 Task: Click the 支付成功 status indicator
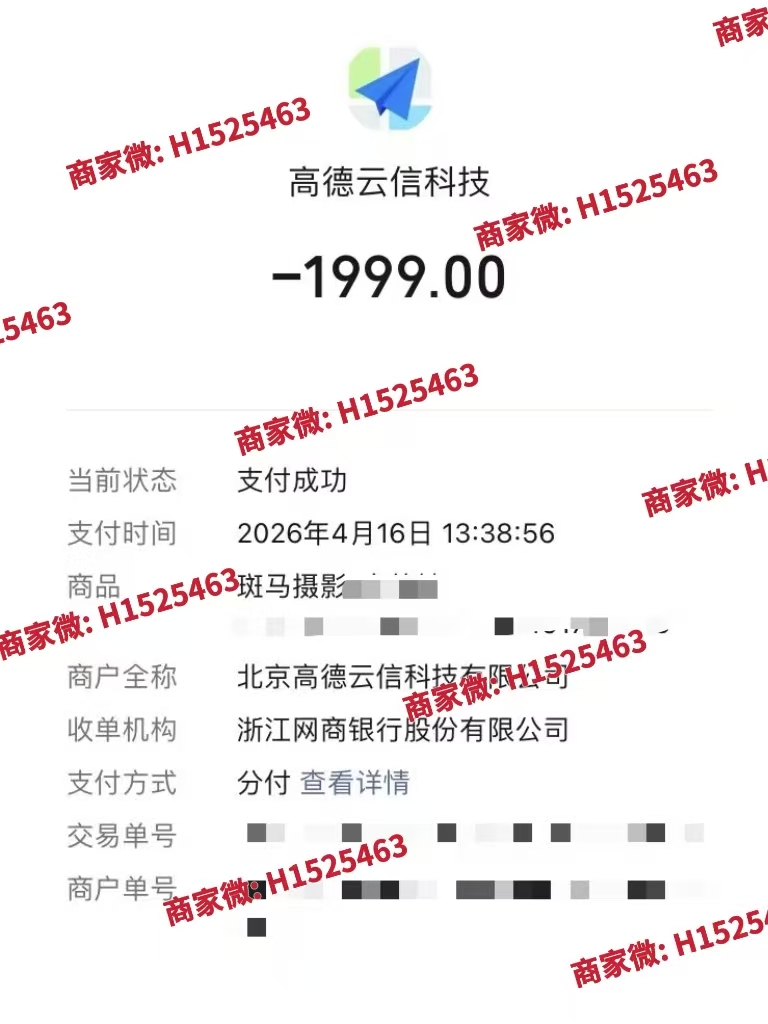click(293, 480)
